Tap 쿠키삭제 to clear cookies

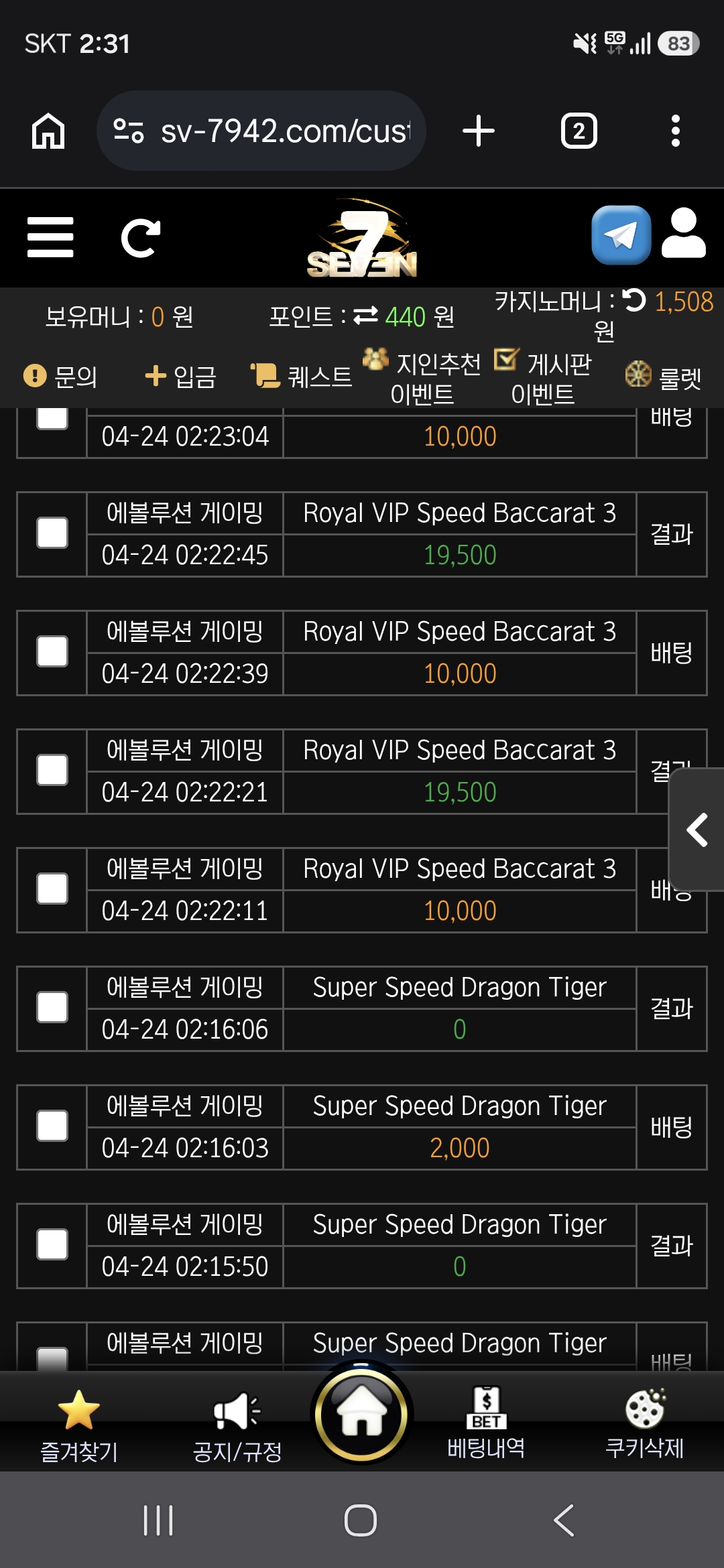(x=645, y=1423)
